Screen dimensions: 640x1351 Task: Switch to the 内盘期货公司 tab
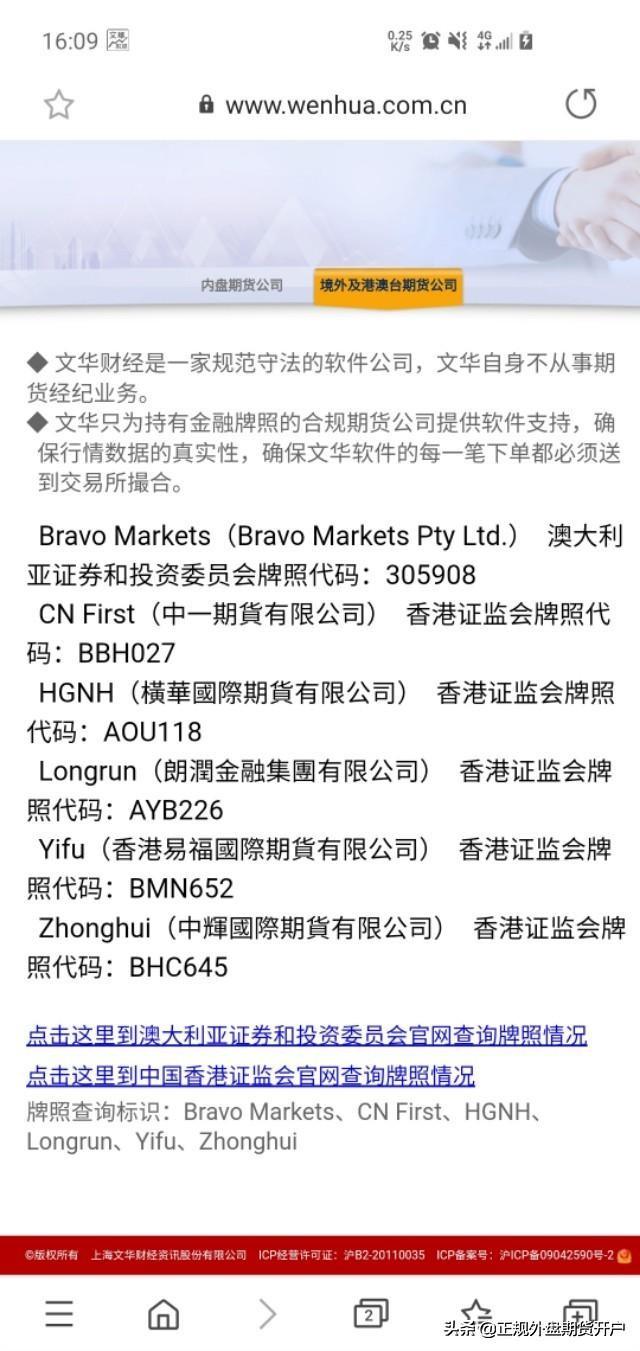[x=242, y=285]
